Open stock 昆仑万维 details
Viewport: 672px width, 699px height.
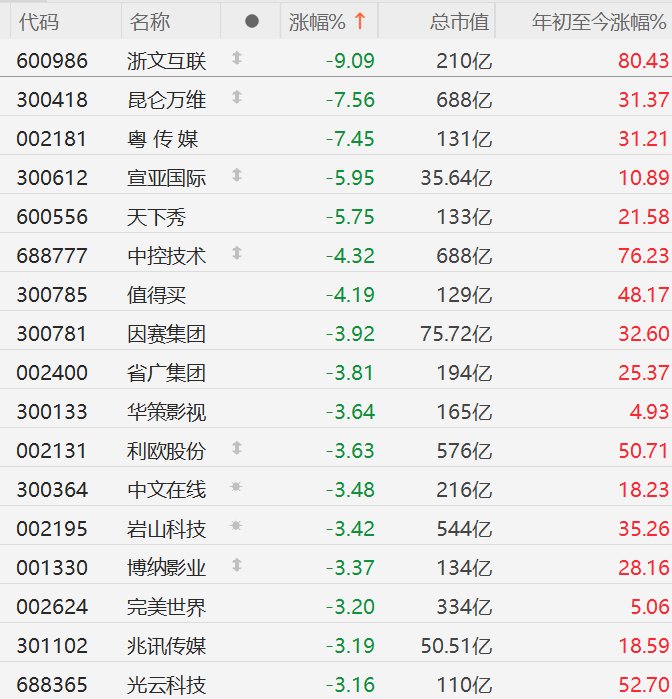pyautogui.click(x=167, y=100)
